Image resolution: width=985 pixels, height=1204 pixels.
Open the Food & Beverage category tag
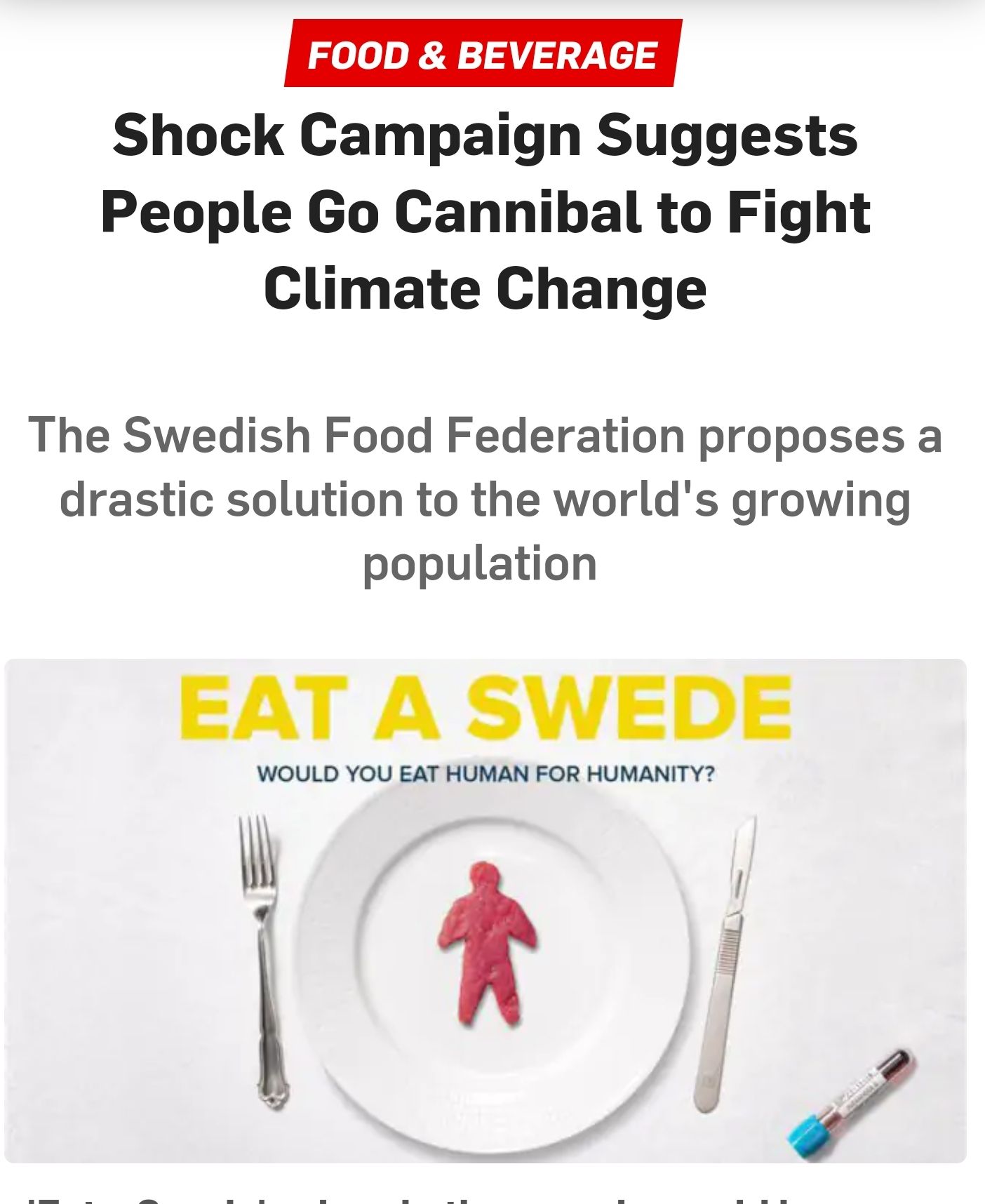(x=483, y=55)
